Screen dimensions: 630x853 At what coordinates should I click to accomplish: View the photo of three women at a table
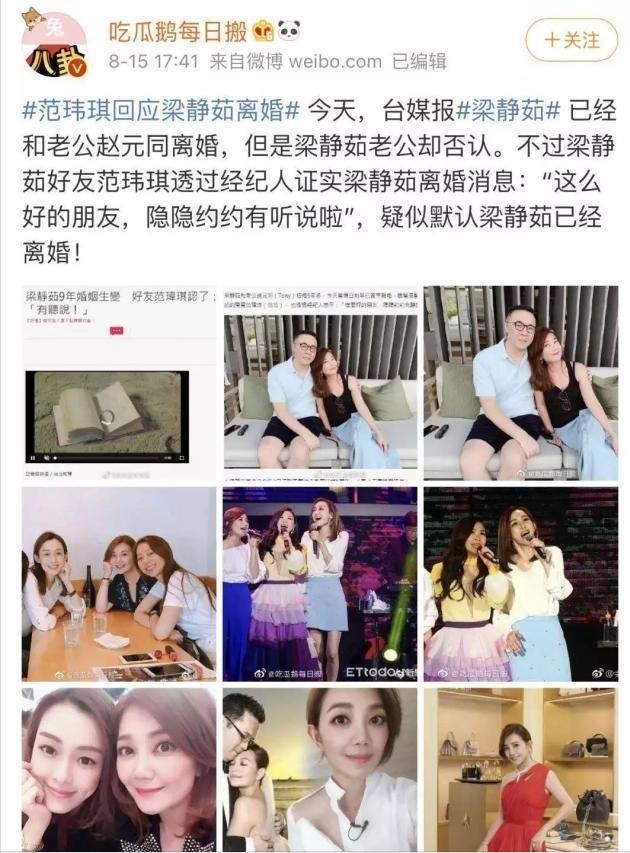(119, 583)
